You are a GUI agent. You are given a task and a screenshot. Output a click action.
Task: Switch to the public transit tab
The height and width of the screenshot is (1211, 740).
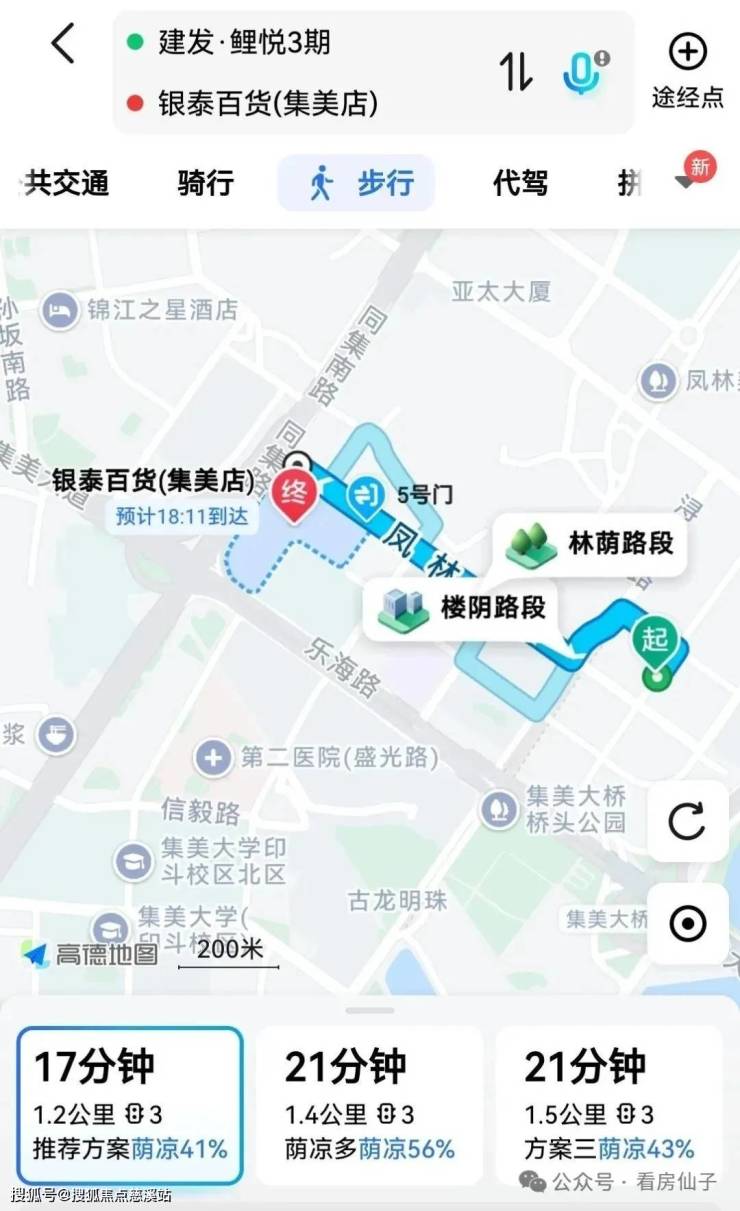pyautogui.click(x=65, y=183)
